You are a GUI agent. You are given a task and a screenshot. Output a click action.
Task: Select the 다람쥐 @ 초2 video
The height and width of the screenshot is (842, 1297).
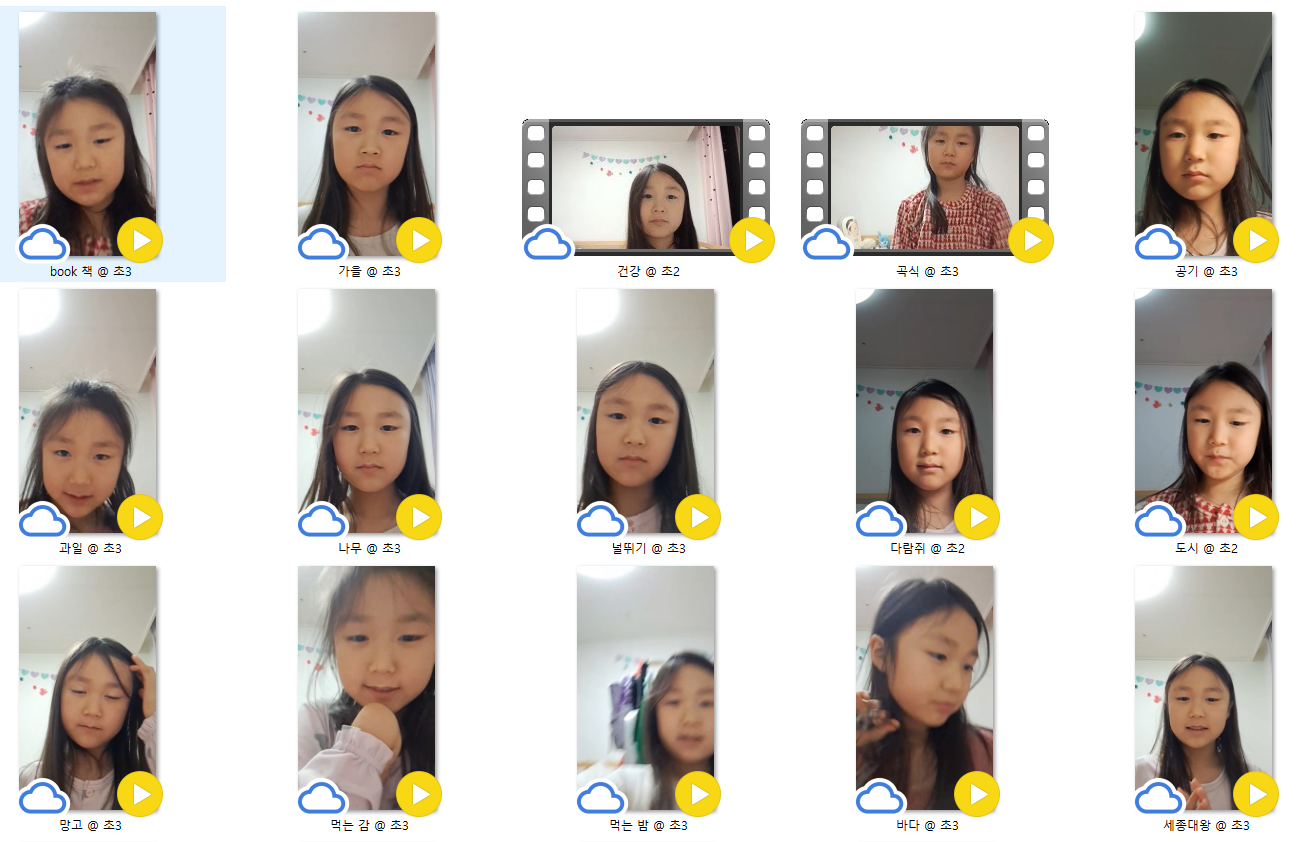point(925,411)
